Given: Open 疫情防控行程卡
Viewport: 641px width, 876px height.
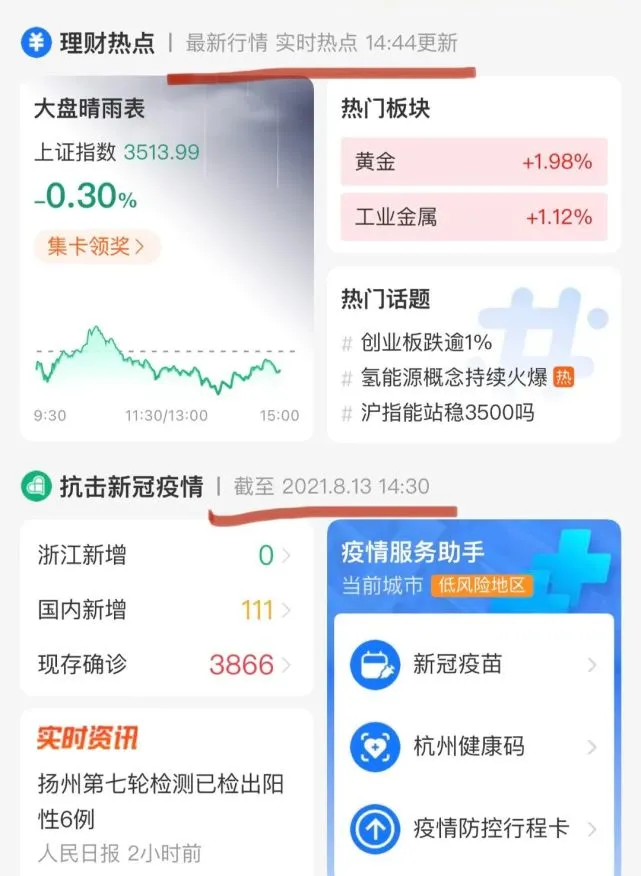Looking at the screenshot, I should pos(474,828).
